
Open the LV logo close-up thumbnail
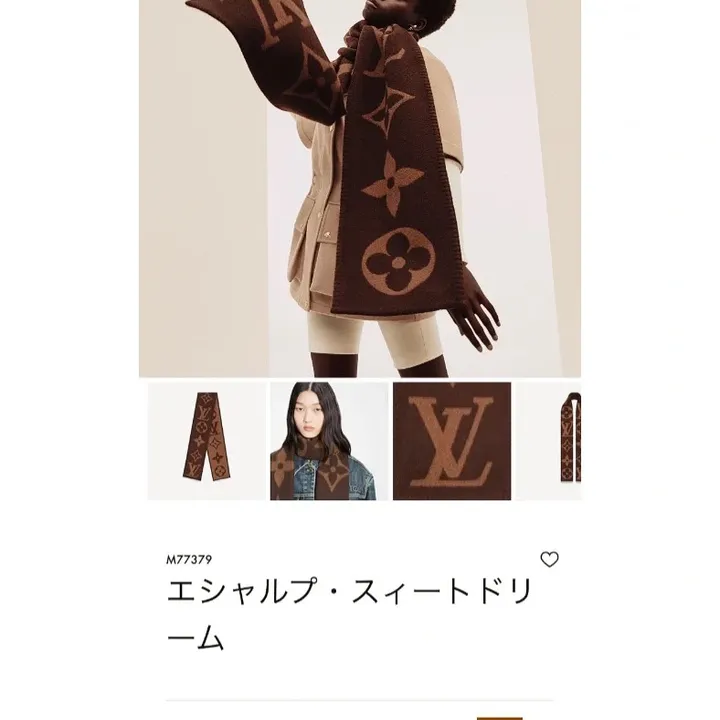(x=452, y=441)
